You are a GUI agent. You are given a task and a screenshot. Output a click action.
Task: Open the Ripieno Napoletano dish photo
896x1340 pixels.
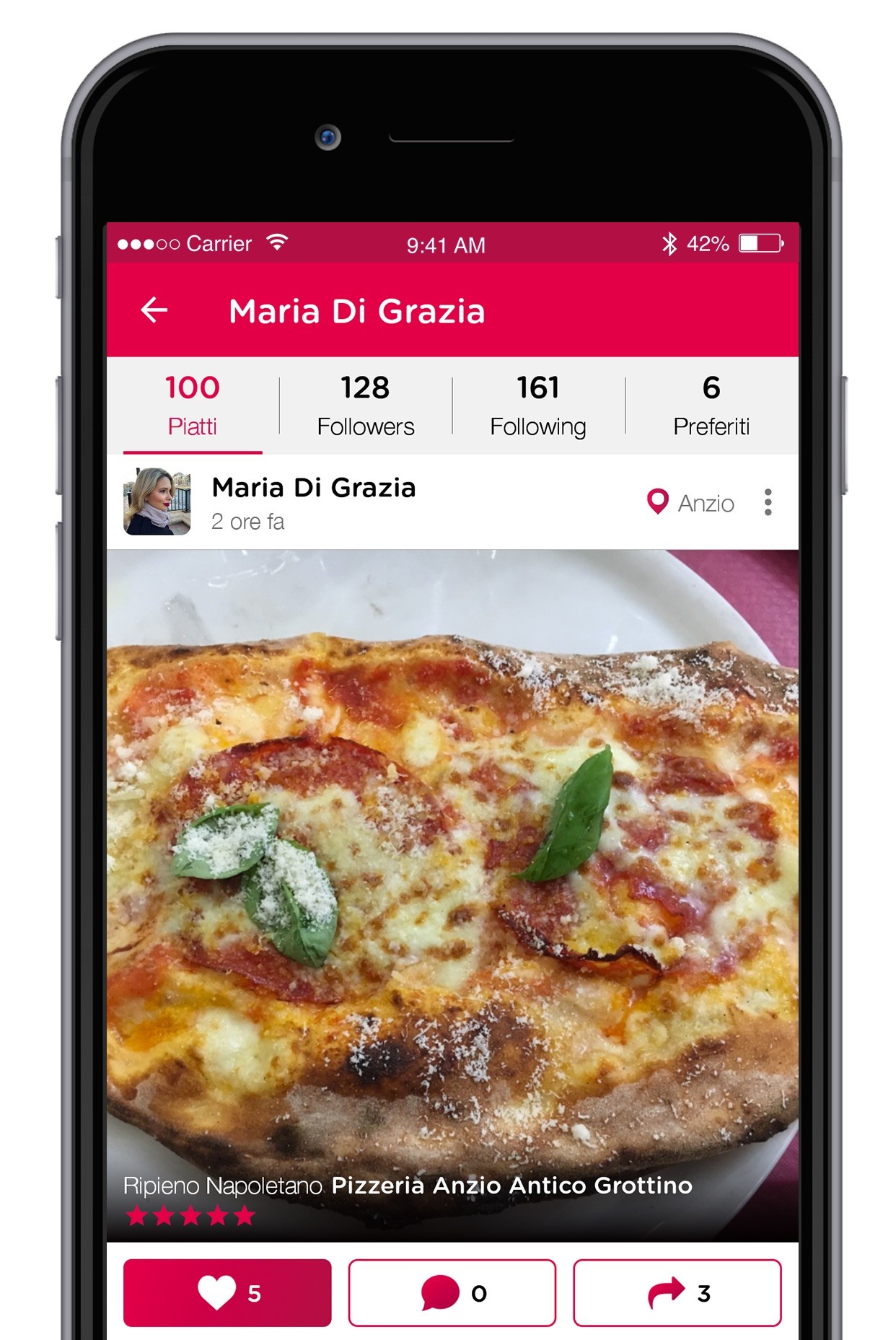pos(452,866)
